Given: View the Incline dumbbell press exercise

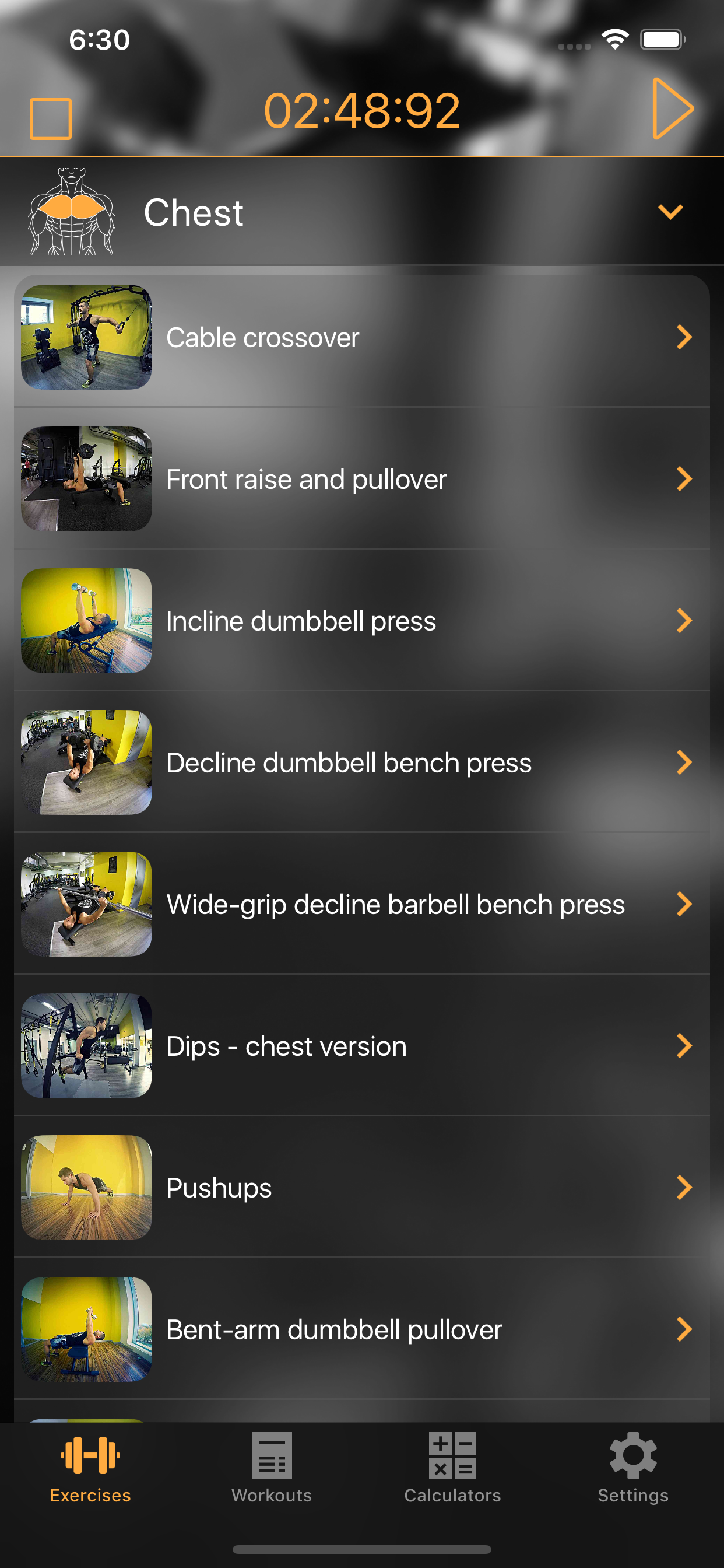Looking at the screenshot, I should pos(362,621).
